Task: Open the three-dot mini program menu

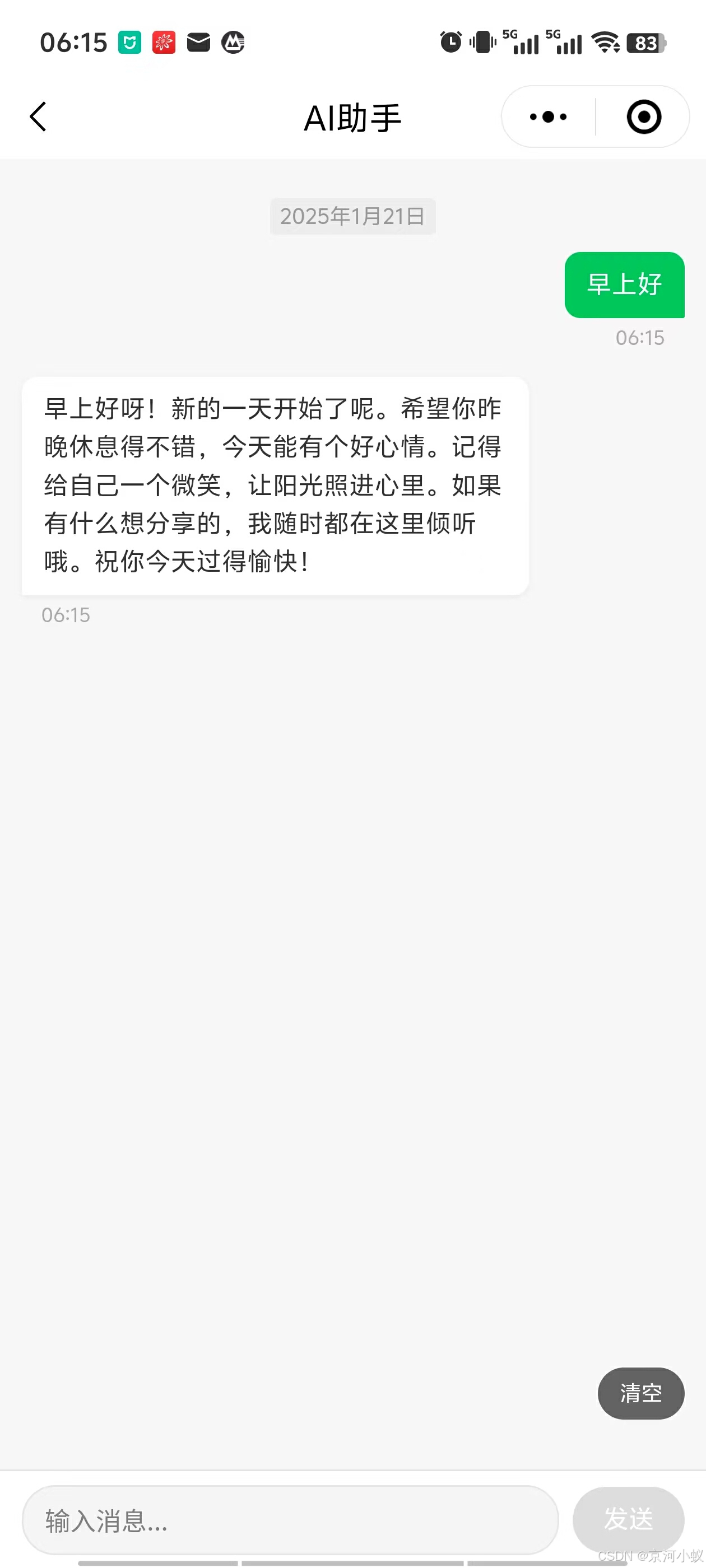Action: pos(547,116)
